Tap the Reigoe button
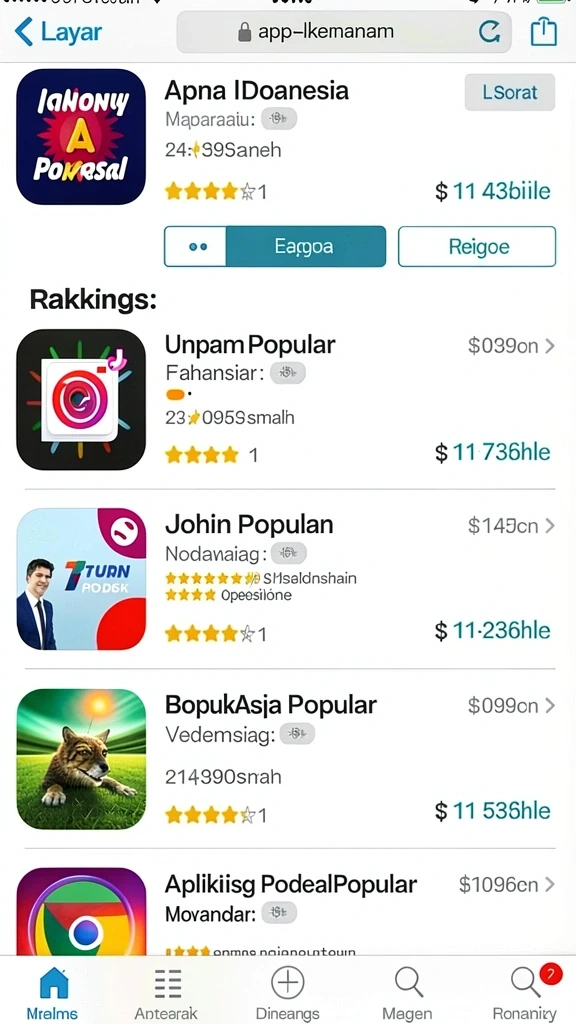 point(477,246)
